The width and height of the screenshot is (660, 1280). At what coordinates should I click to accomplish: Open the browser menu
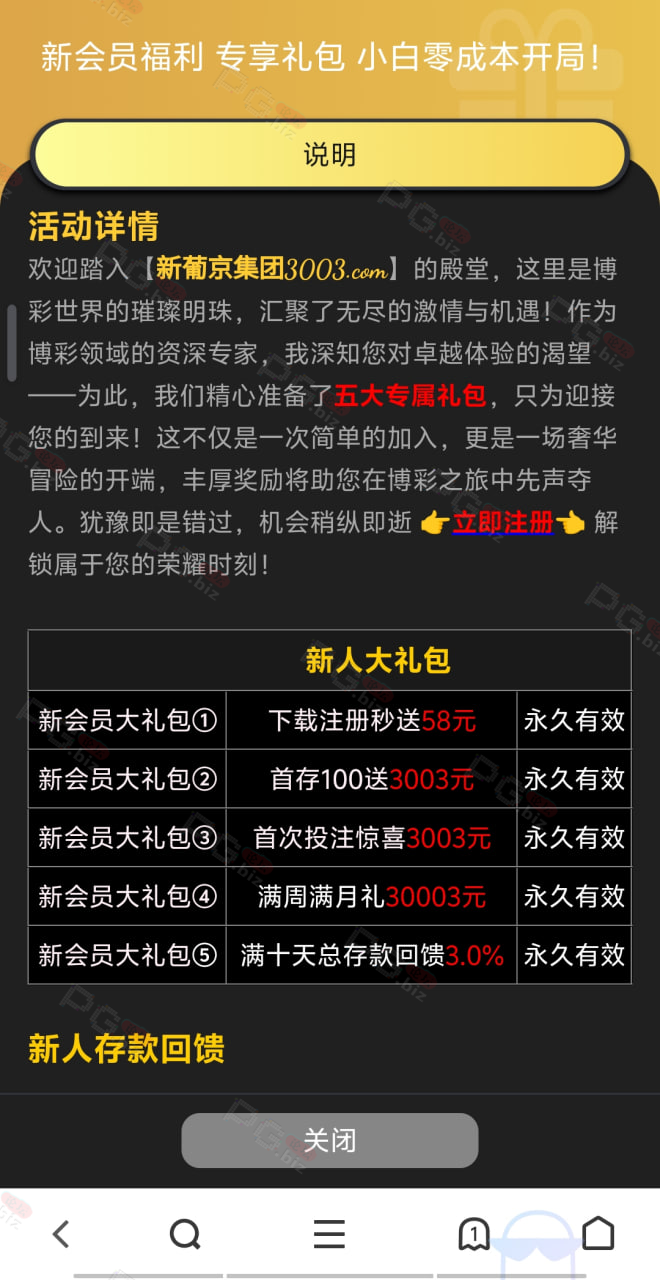click(x=329, y=1234)
